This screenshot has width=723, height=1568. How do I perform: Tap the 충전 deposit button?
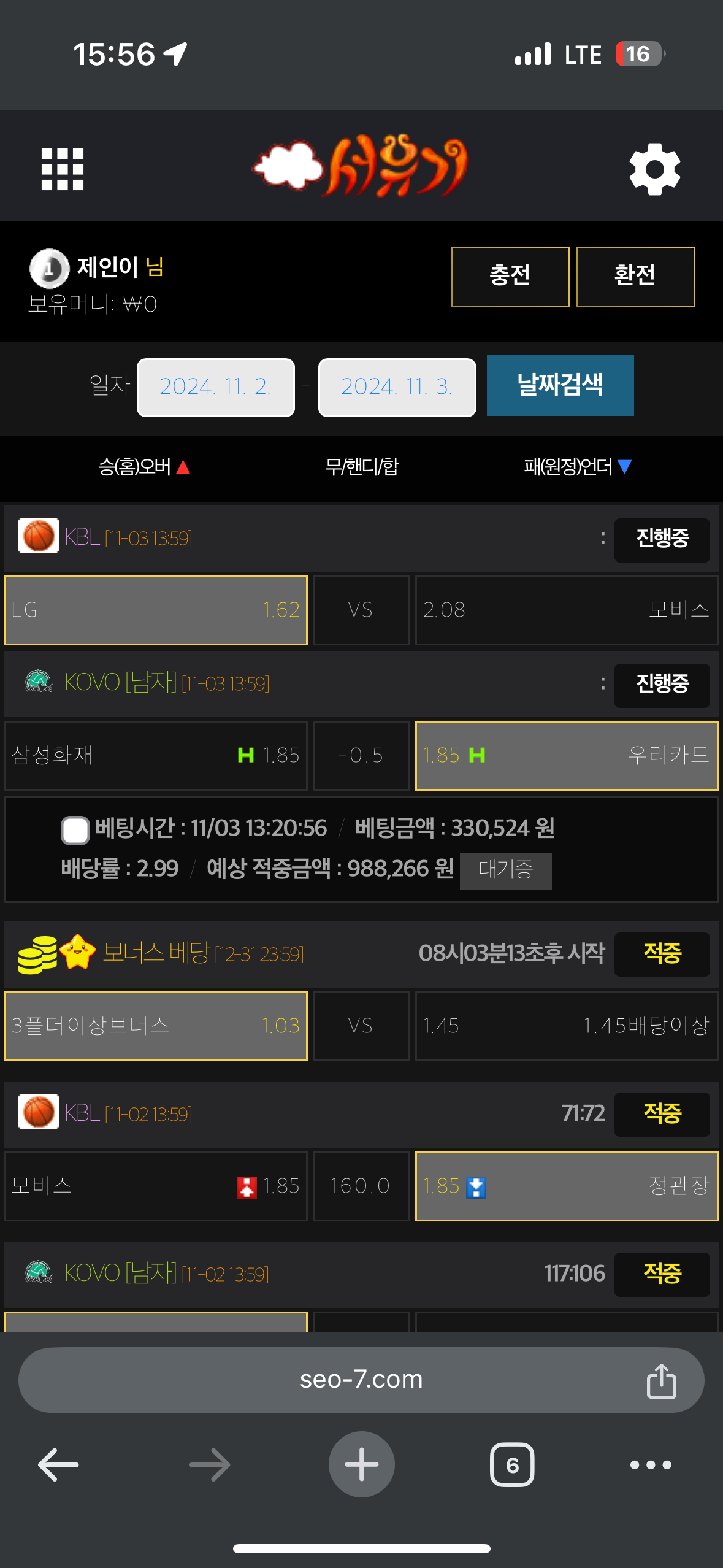510,277
